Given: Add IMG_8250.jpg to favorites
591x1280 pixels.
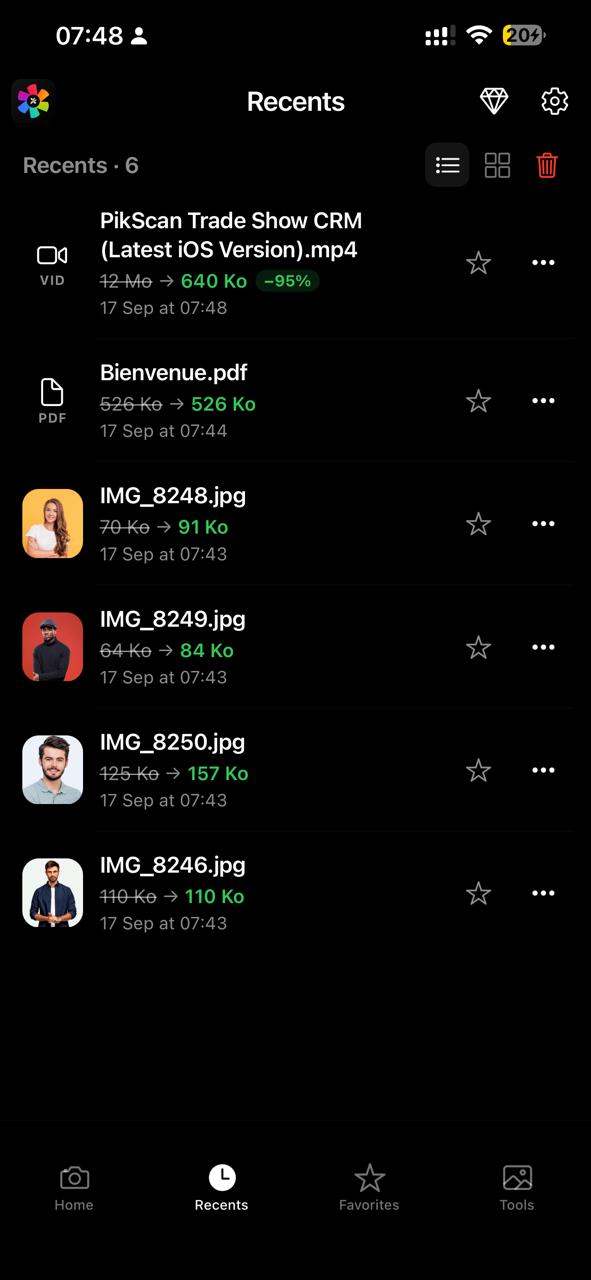Looking at the screenshot, I should tap(479, 770).
